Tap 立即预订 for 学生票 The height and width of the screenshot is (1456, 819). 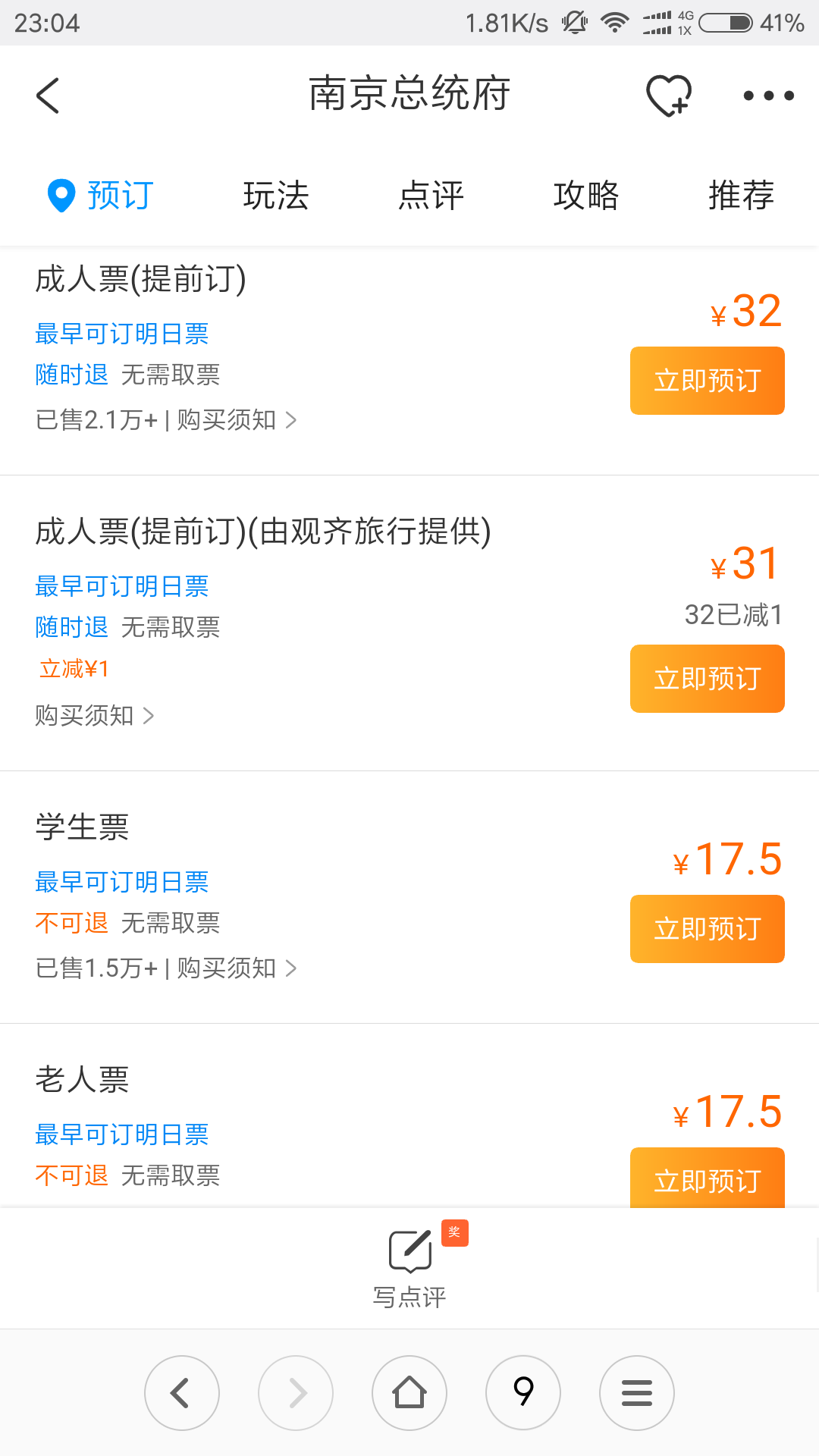[x=707, y=929]
